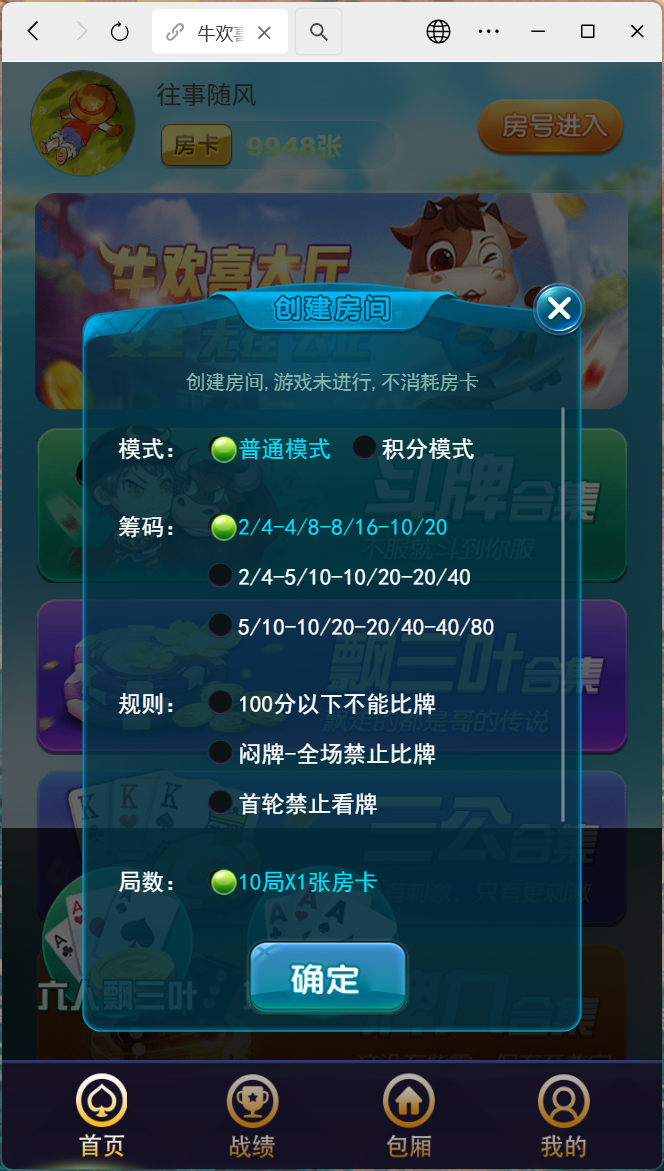Switch to the 我的 tab
Image resolution: width=664 pixels, height=1171 pixels.
click(x=563, y=1116)
